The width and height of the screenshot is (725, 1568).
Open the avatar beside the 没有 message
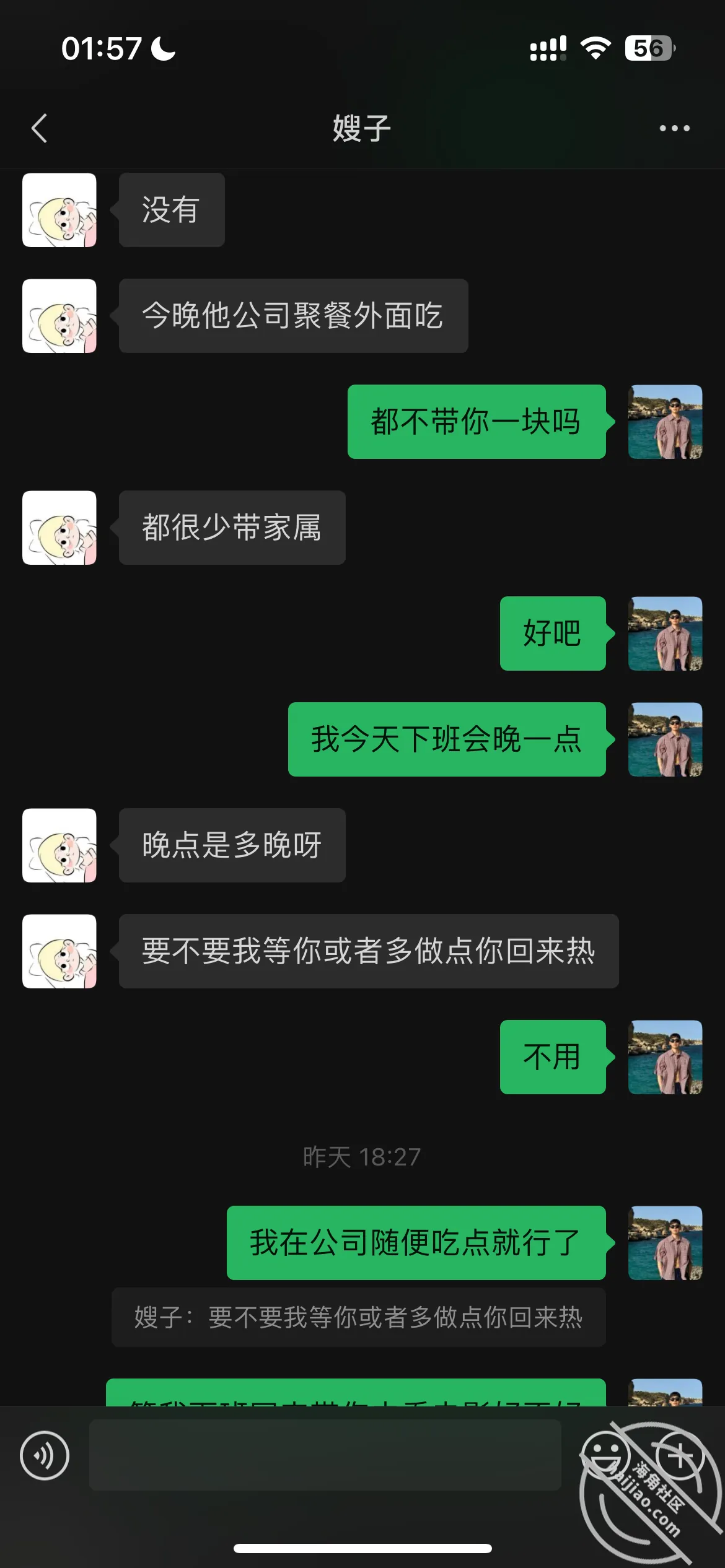[59, 210]
